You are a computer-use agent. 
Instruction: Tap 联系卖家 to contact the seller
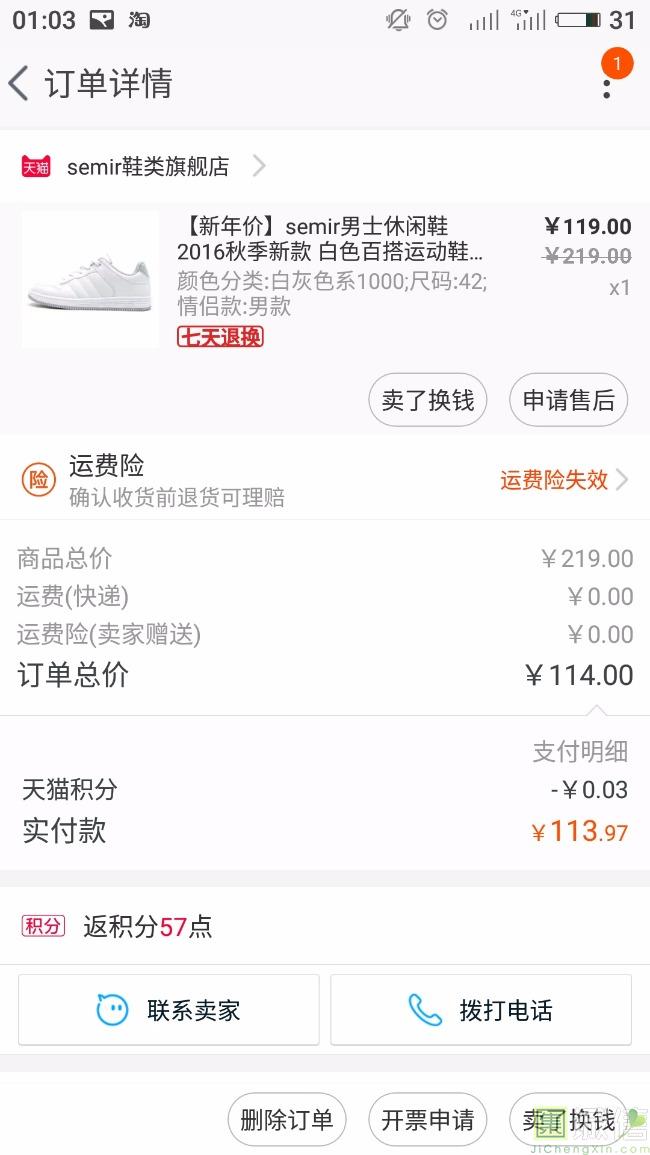point(168,1010)
